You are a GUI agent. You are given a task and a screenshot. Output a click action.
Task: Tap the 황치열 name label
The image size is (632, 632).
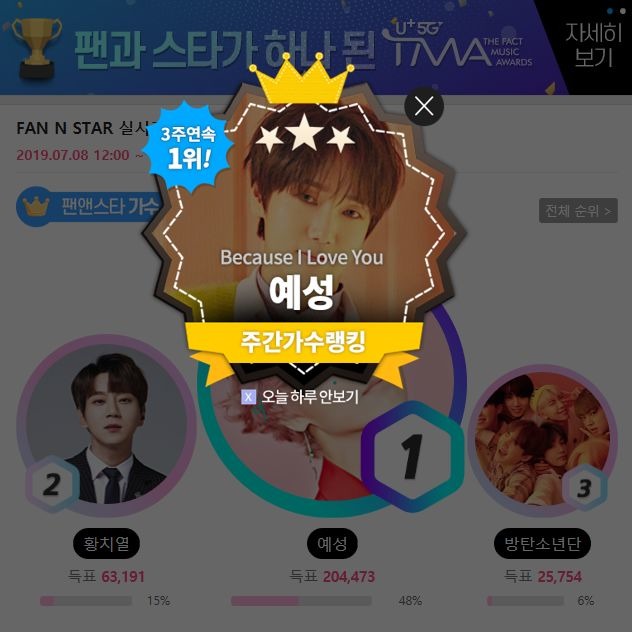pos(106,544)
